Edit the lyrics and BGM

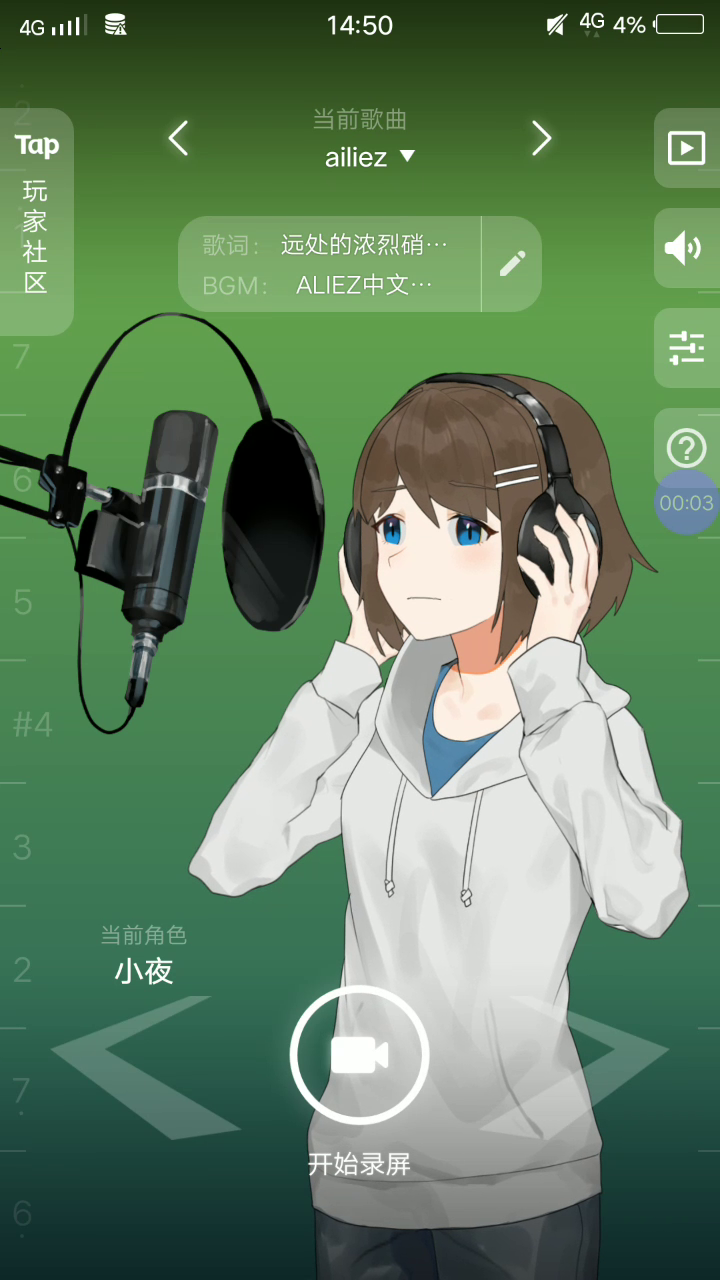point(512,264)
